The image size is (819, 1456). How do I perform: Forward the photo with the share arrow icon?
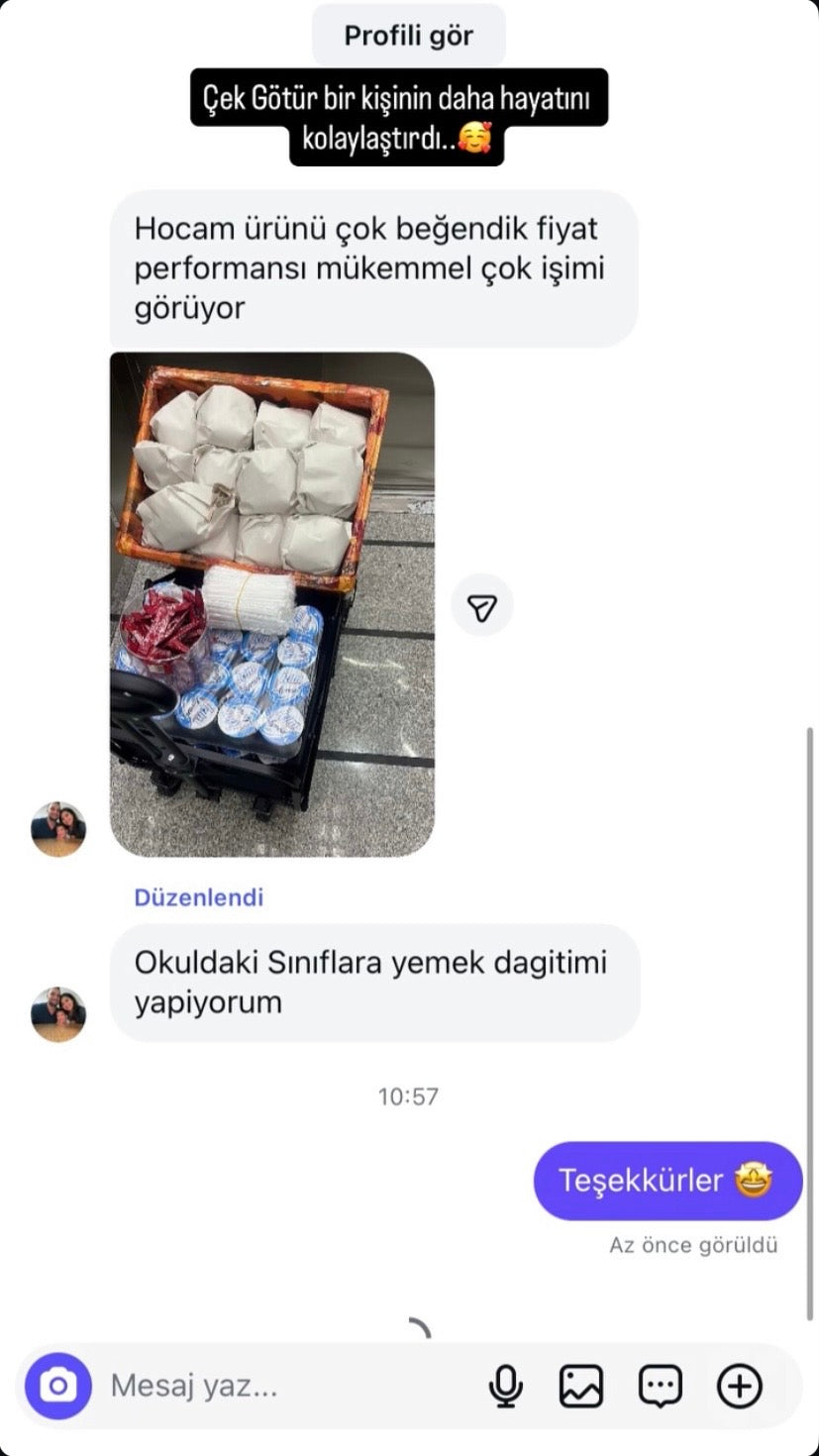[482, 604]
